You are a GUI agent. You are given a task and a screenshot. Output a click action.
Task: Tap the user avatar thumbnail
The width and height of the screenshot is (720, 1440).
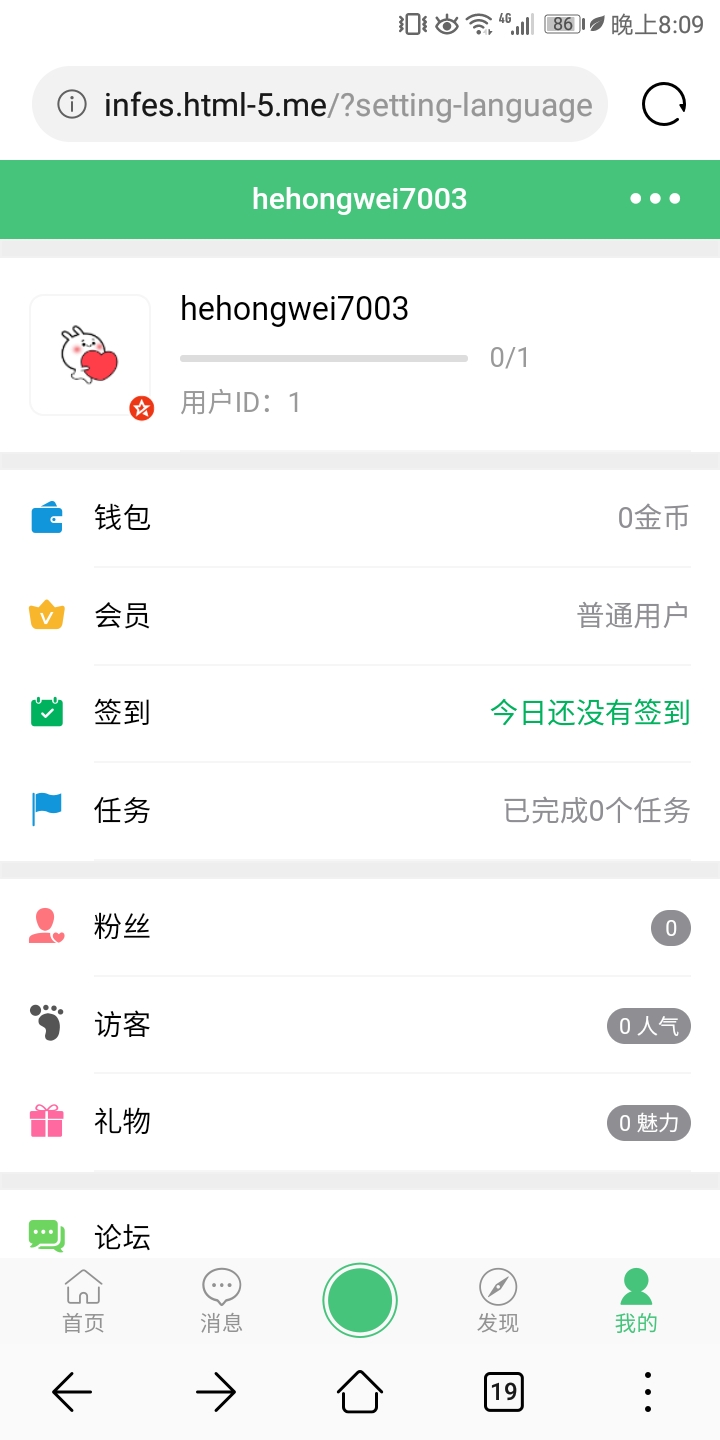click(90, 355)
